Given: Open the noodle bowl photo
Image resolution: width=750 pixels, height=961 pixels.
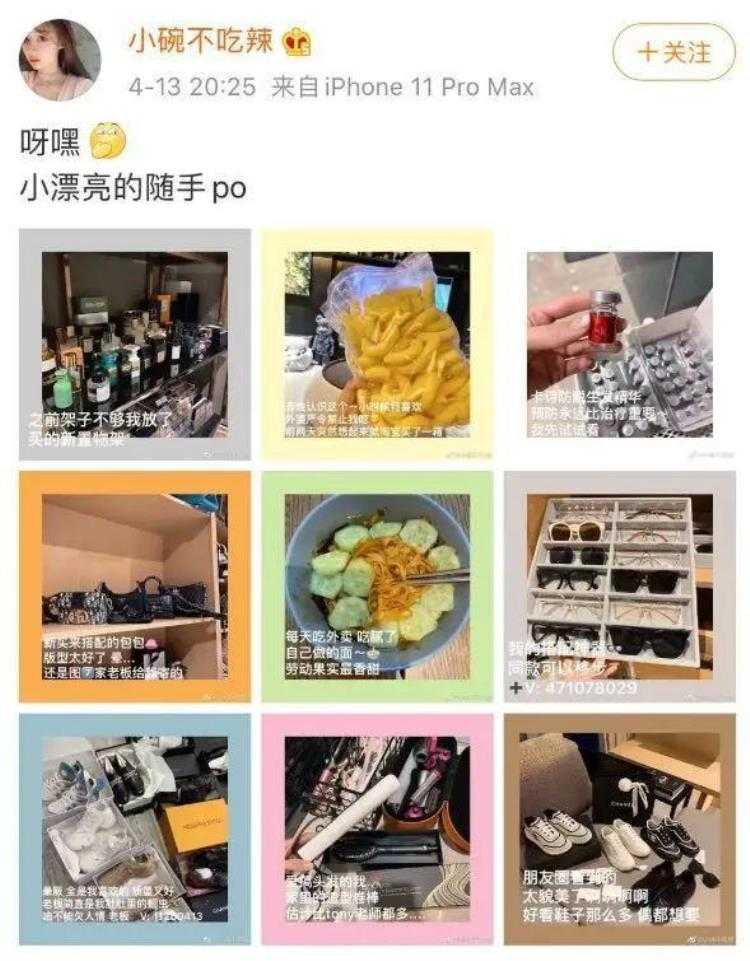Looking at the screenshot, I should coord(377,586).
